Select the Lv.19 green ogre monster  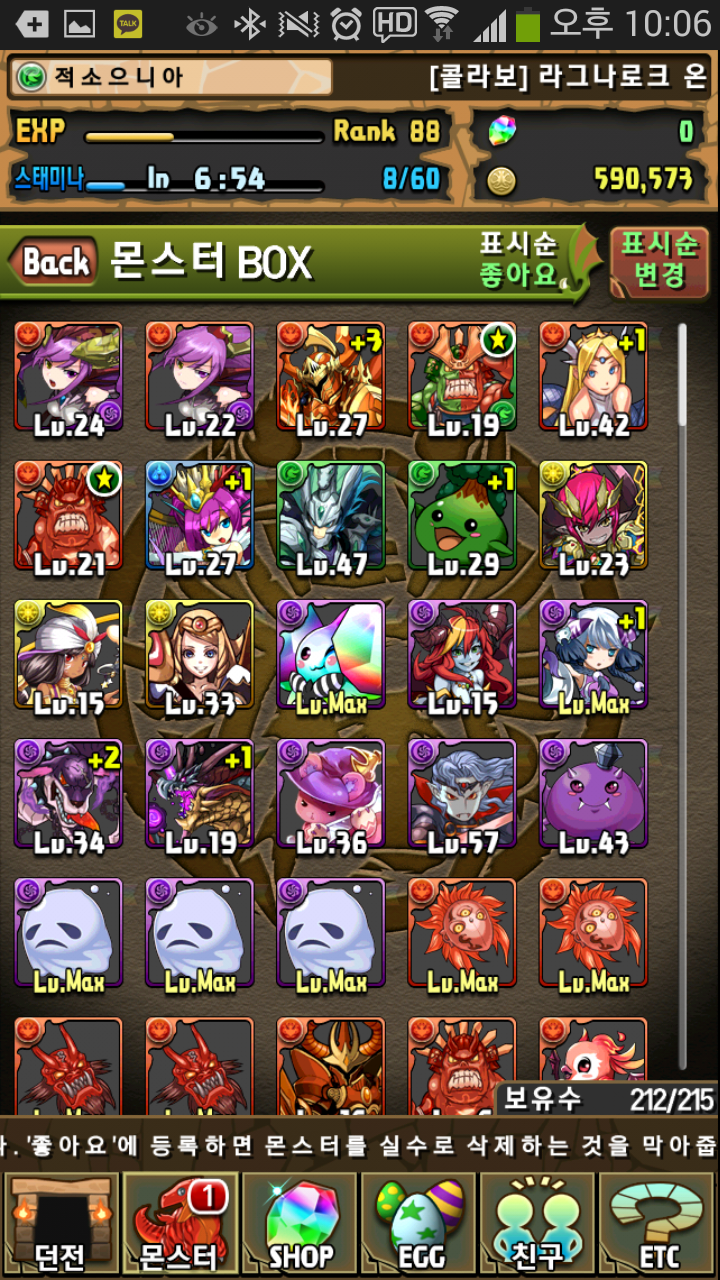tap(462, 379)
